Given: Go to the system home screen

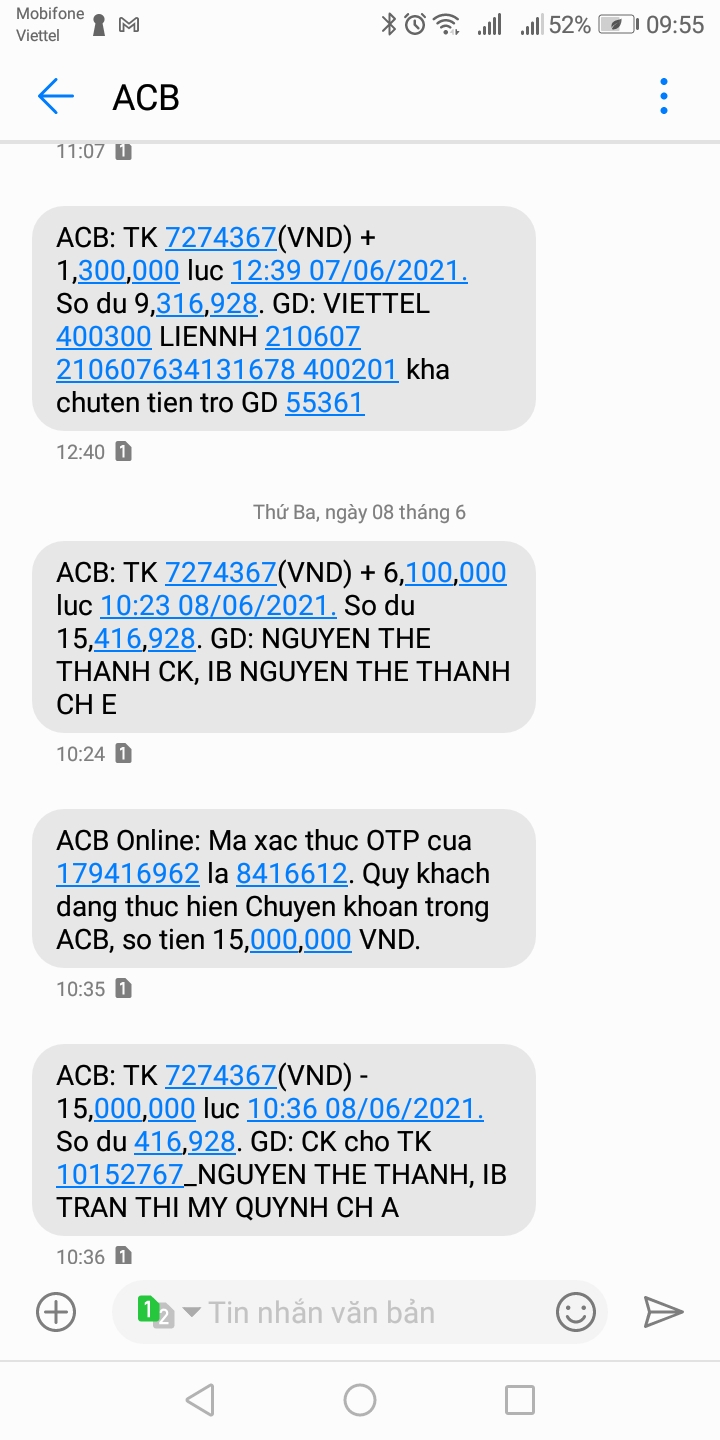Looking at the screenshot, I should pos(360,1400).
